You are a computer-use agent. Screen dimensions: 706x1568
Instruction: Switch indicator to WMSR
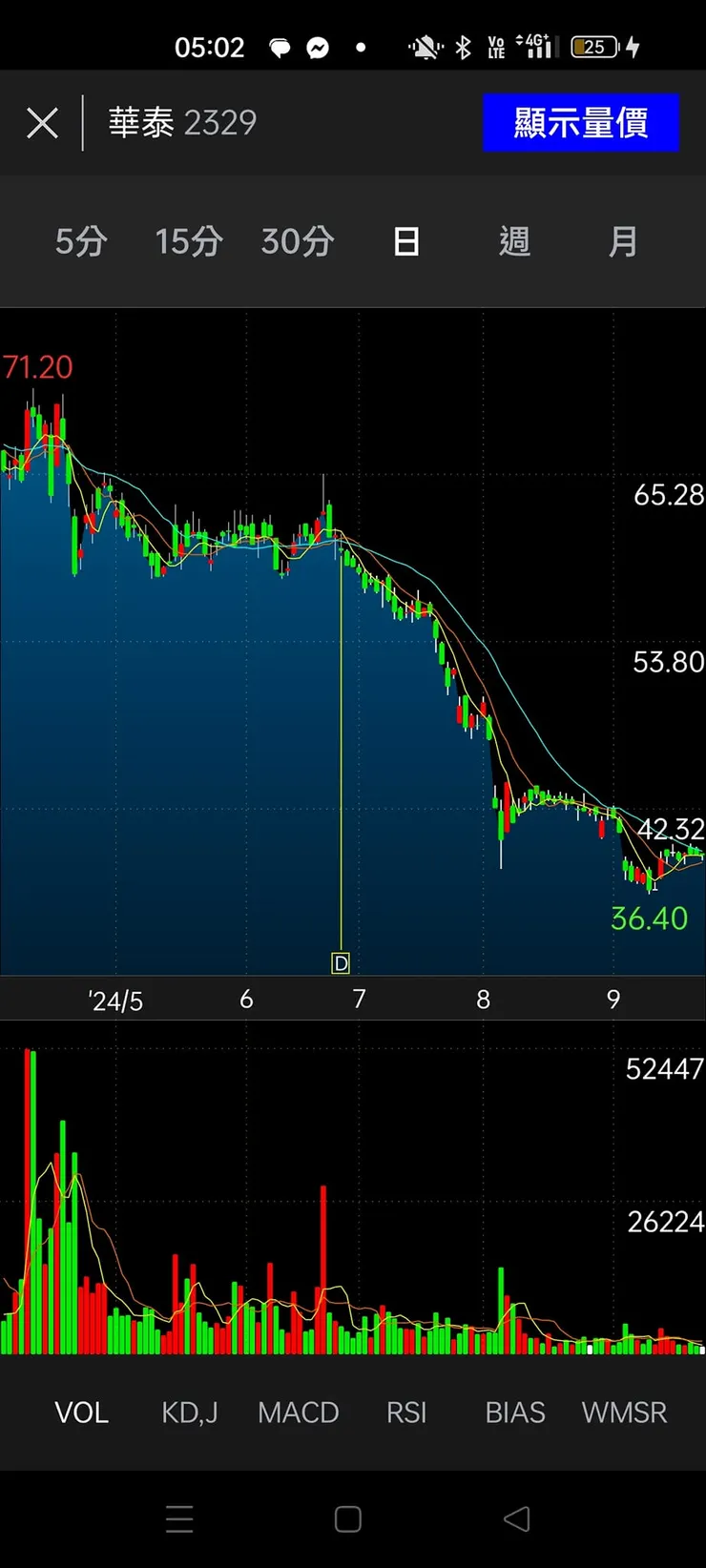pos(624,1413)
